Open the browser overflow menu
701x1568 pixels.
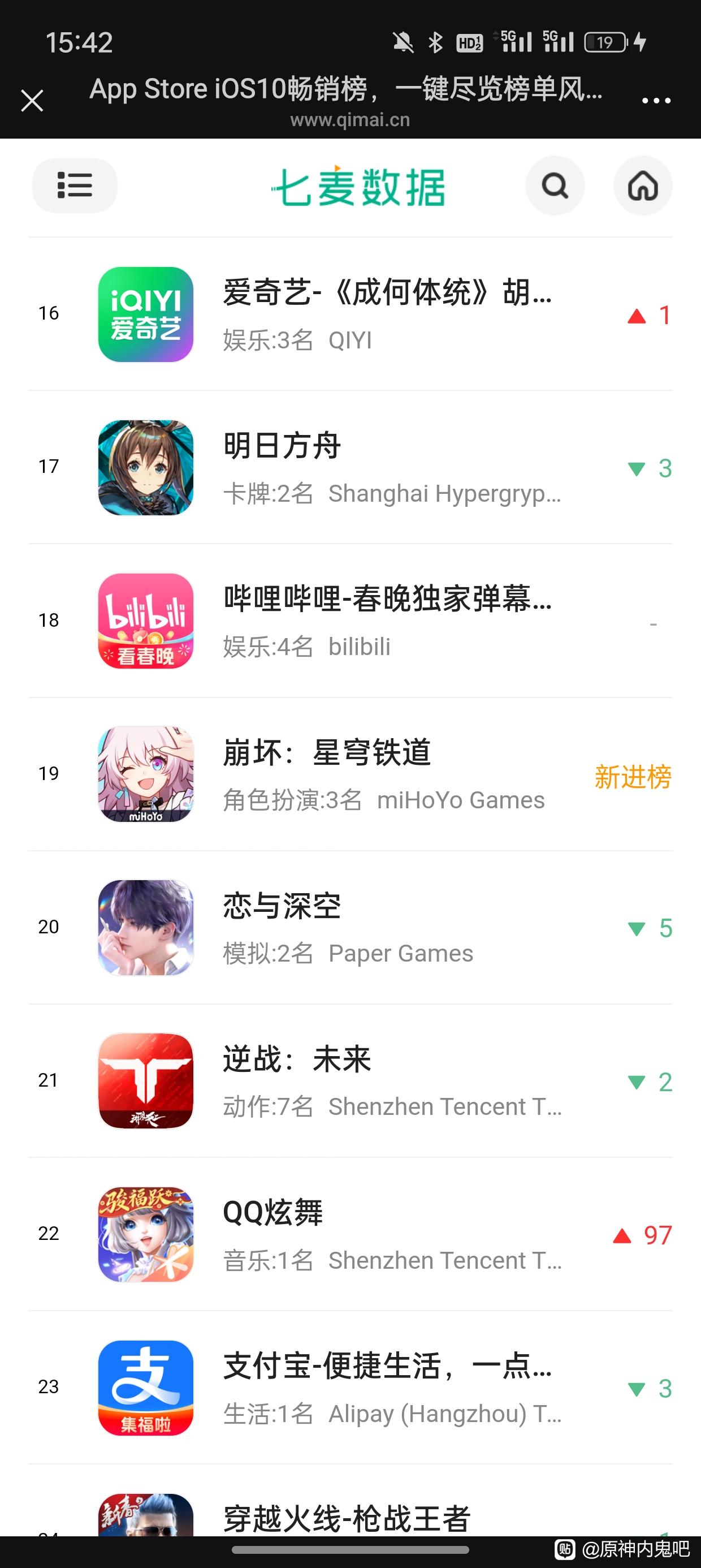tap(656, 101)
